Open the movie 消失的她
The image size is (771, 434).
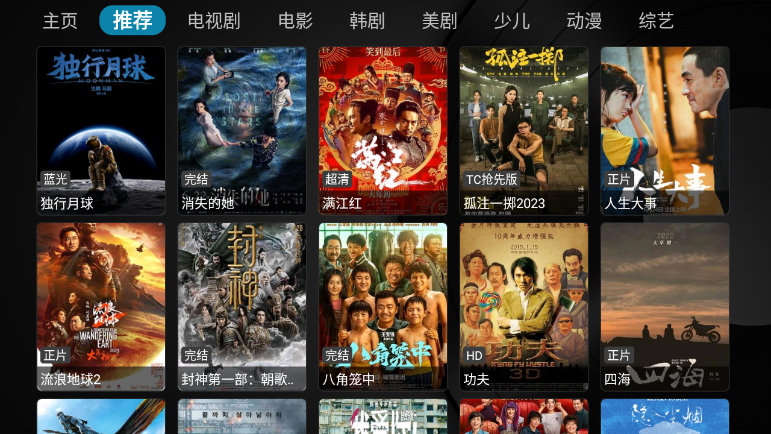click(x=242, y=130)
